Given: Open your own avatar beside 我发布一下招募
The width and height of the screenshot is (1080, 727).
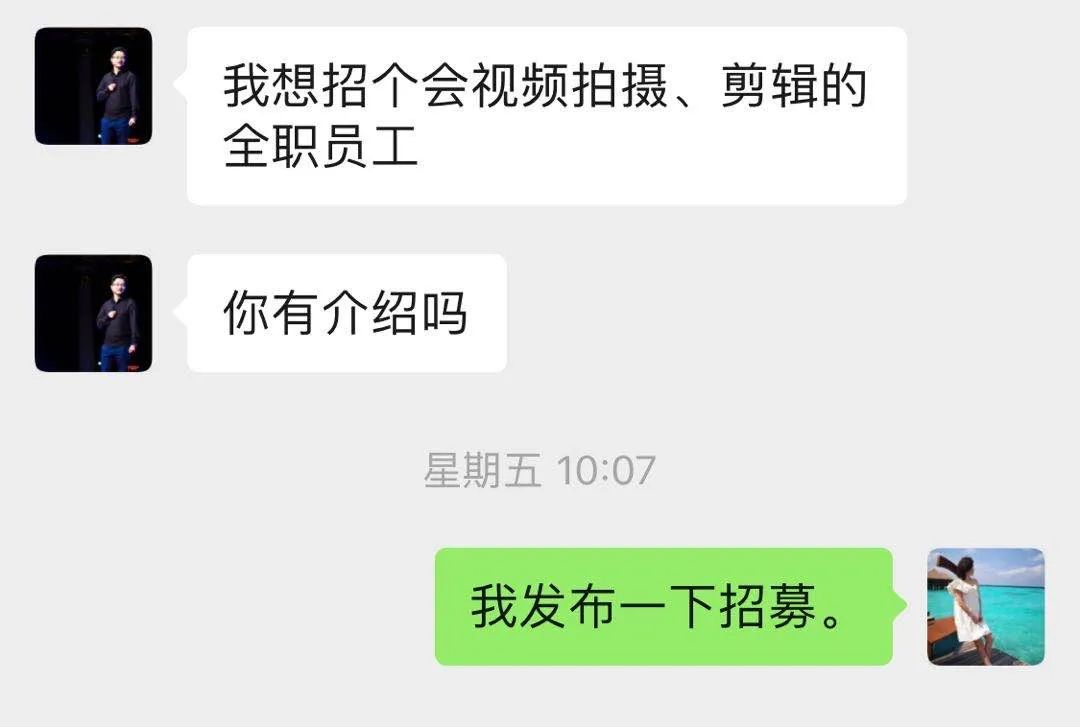Looking at the screenshot, I should pos(985,606).
